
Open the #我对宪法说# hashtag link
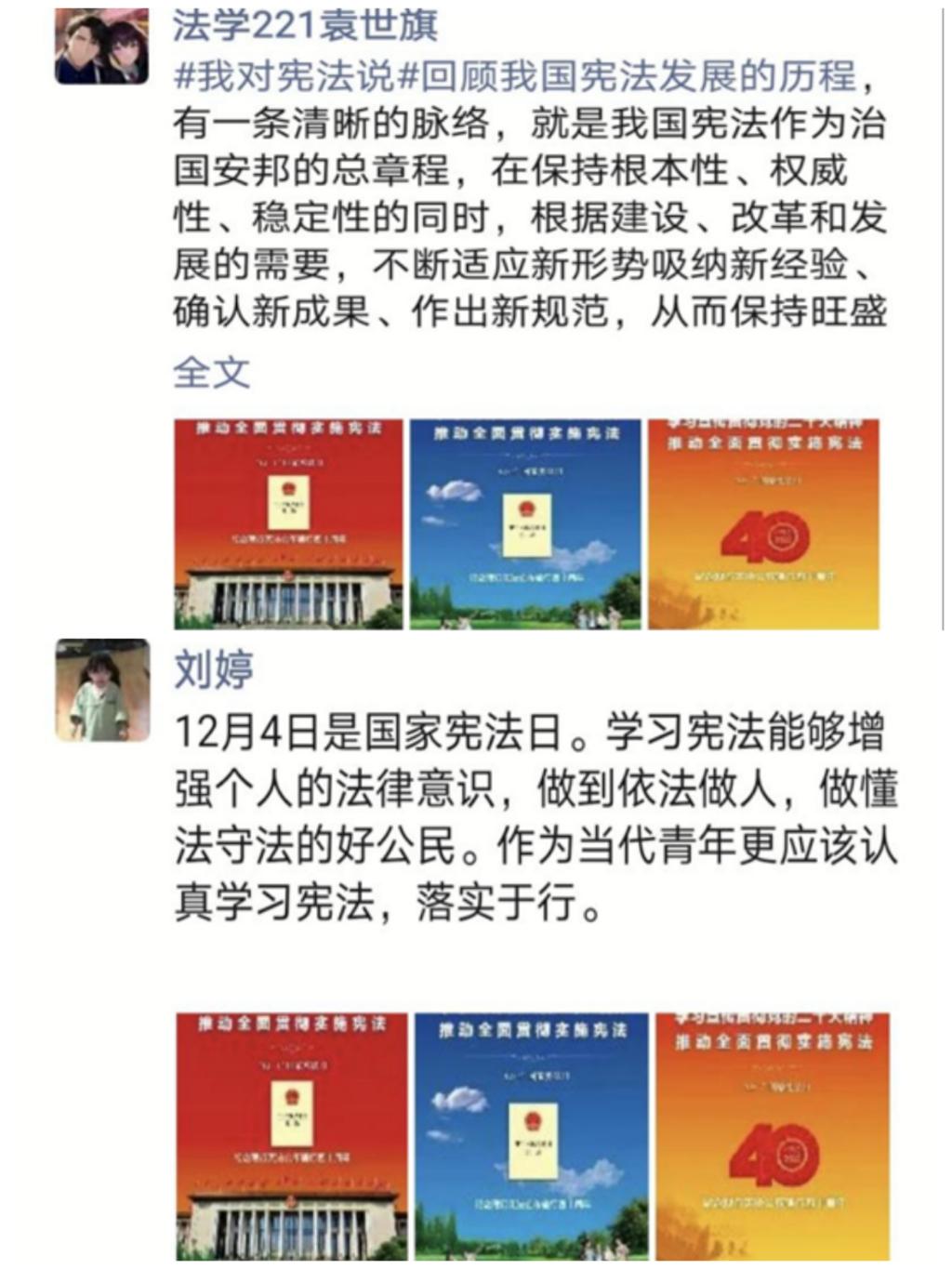pos(284,76)
